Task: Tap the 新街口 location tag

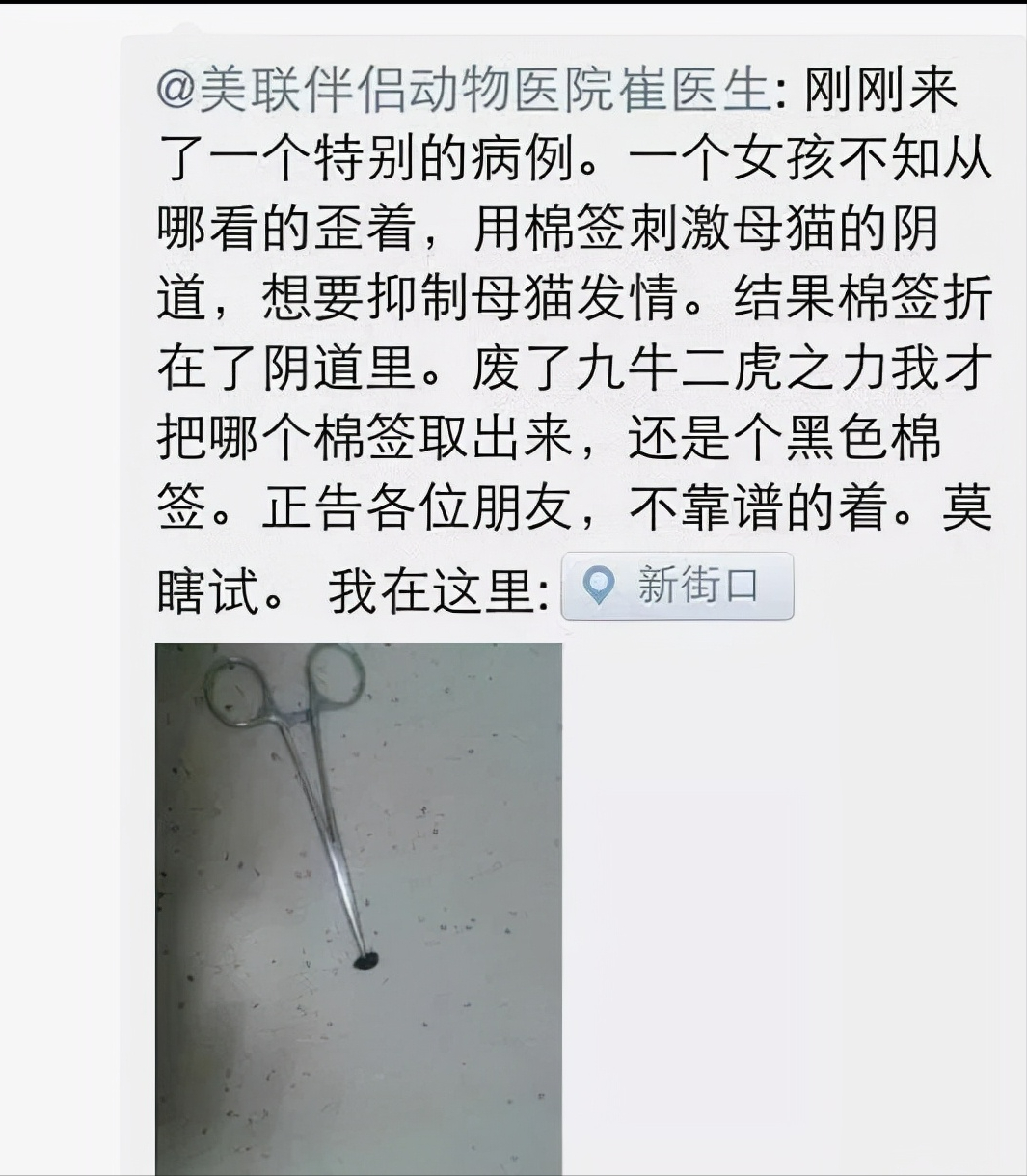Action: click(677, 586)
